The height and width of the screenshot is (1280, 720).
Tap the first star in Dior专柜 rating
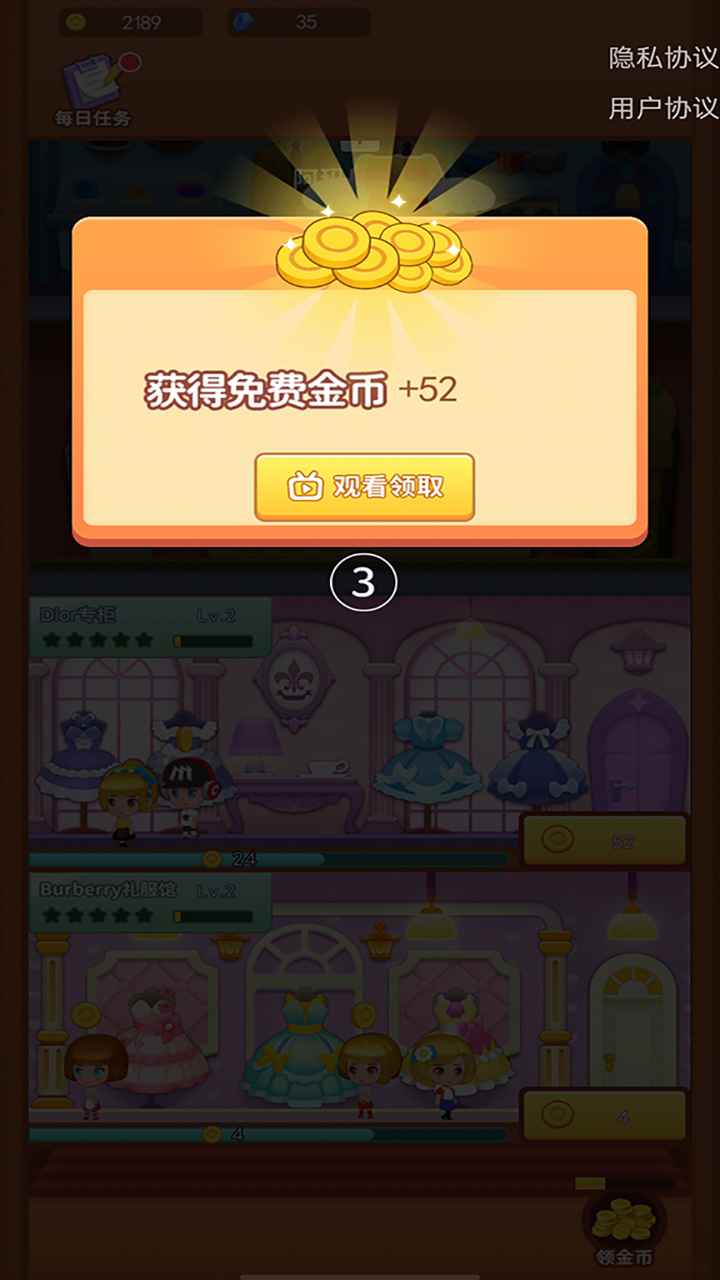pyautogui.click(x=52, y=637)
